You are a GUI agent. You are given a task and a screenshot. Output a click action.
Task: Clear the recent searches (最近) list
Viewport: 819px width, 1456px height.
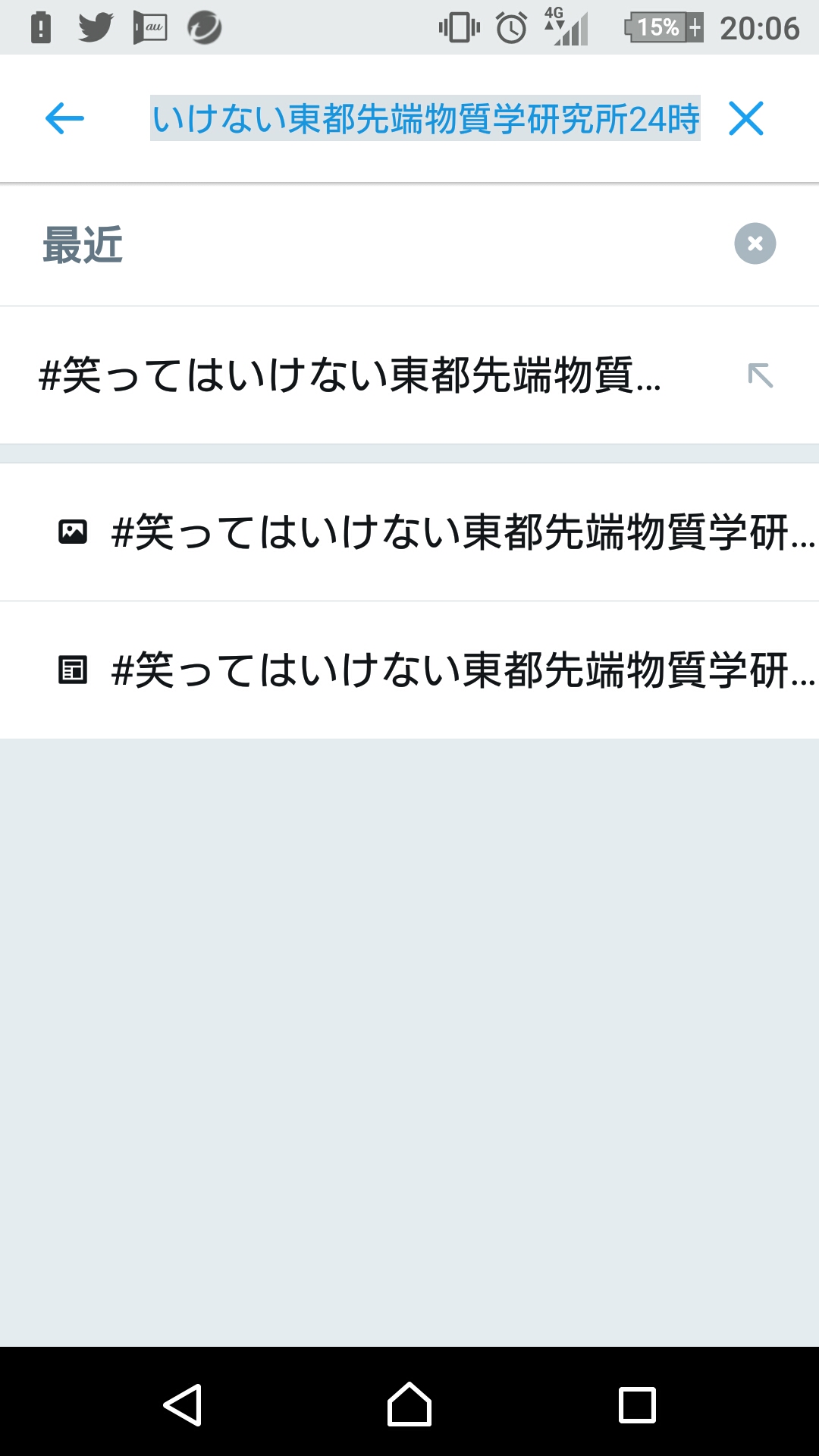[755, 243]
